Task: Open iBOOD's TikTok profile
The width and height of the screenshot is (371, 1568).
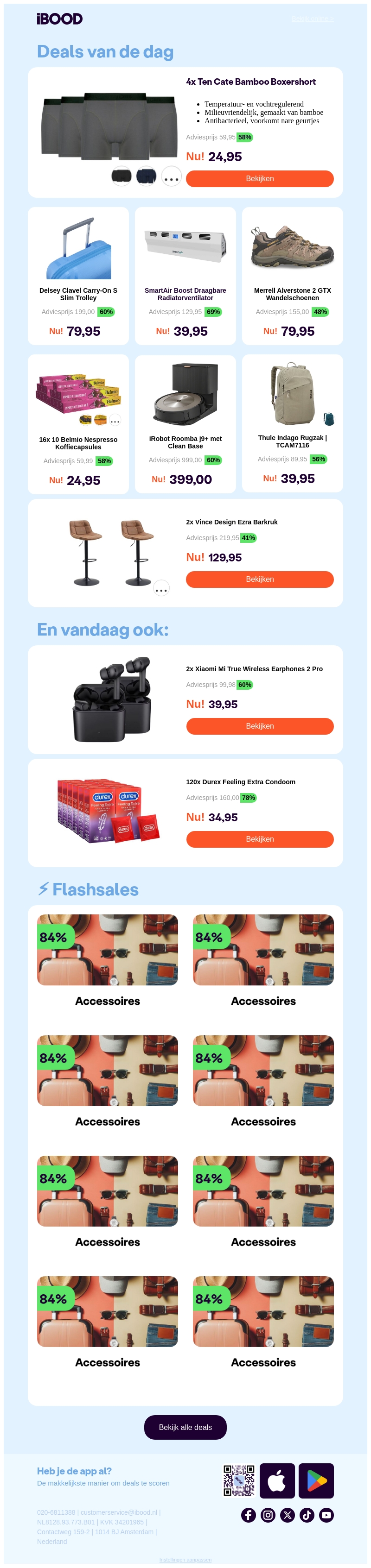Action: [307, 1515]
